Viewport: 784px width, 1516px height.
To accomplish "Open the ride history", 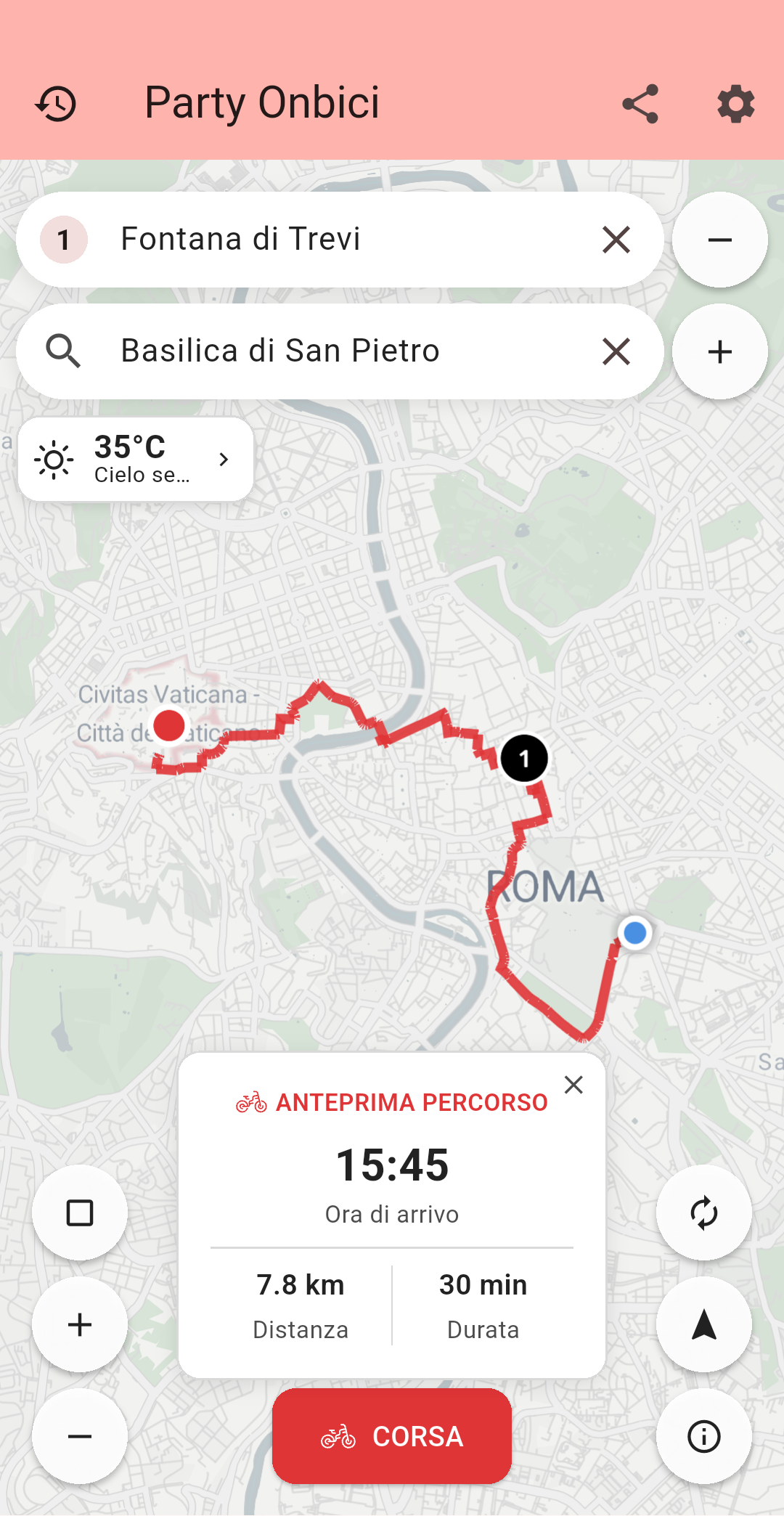I will (x=57, y=103).
